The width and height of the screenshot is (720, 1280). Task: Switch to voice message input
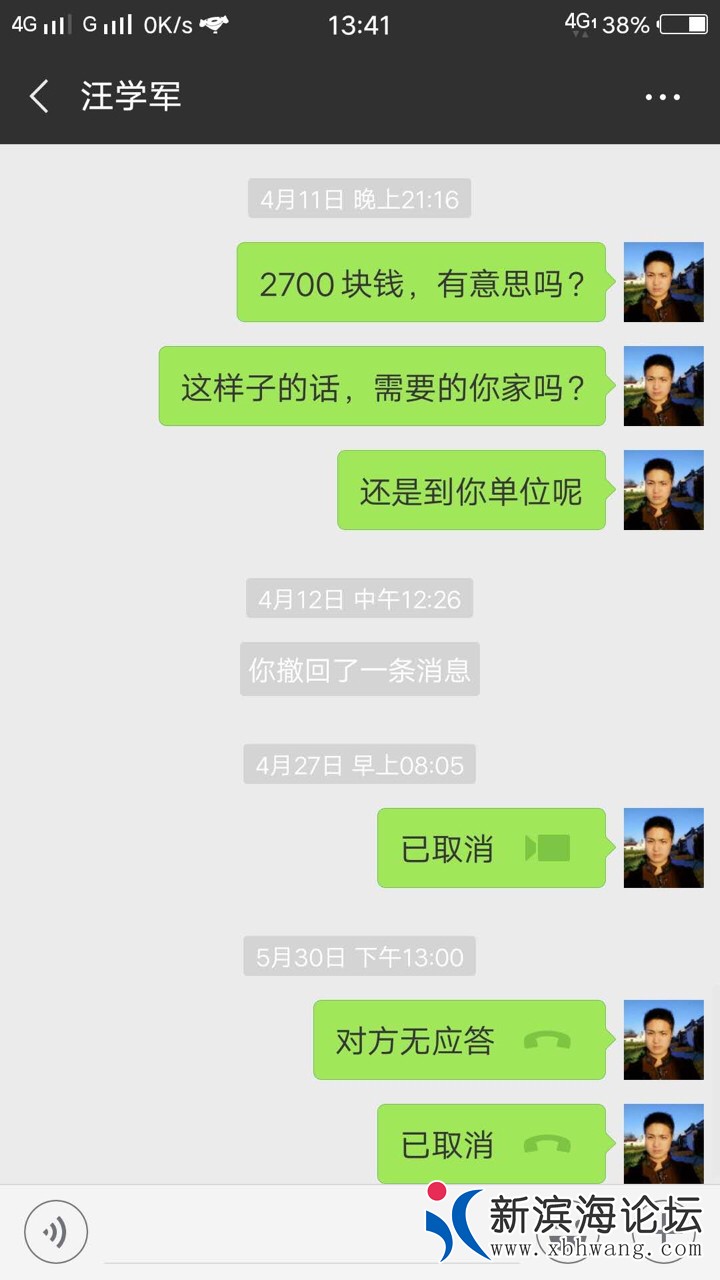click(56, 1231)
